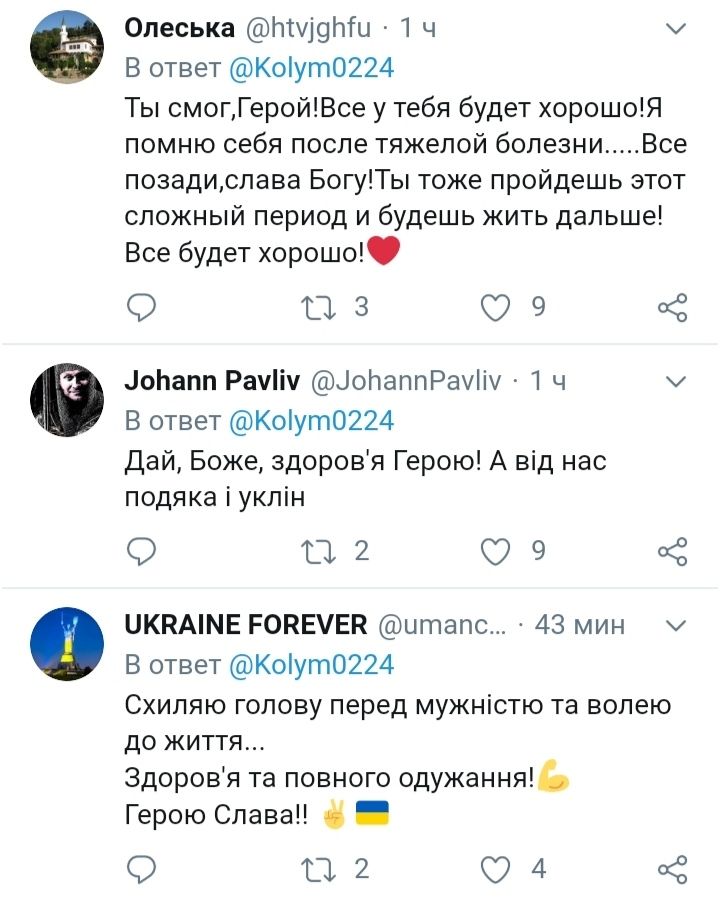The width and height of the screenshot is (720, 904).
Task: Expand the menu arrow on Johann Pavliv's tweet
Action: [x=676, y=382]
